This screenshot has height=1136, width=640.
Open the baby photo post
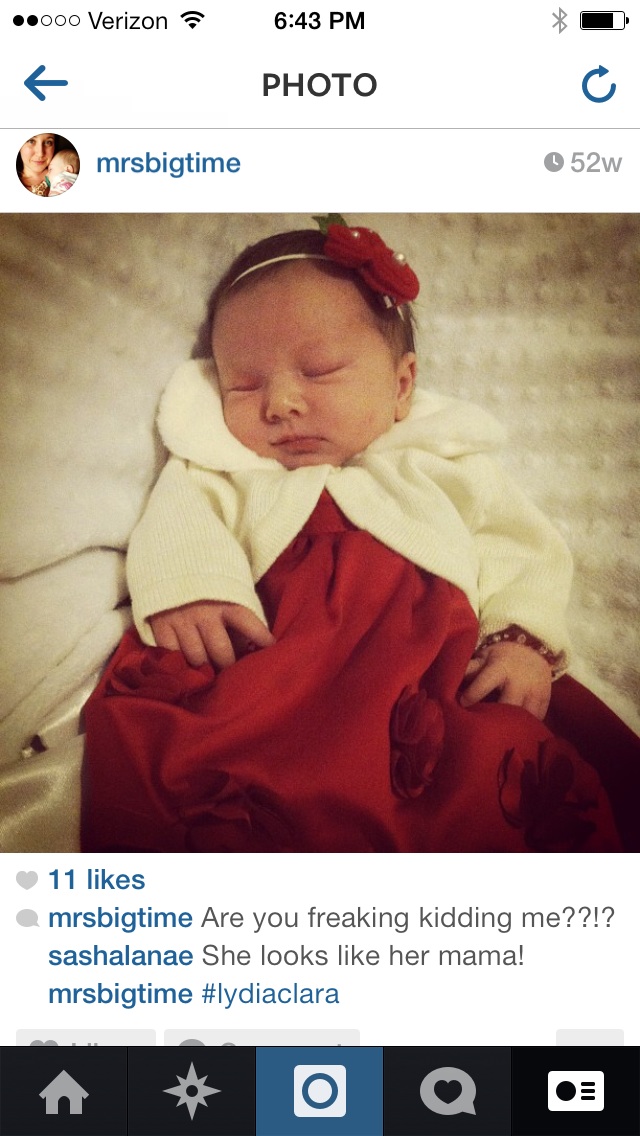(x=320, y=532)
